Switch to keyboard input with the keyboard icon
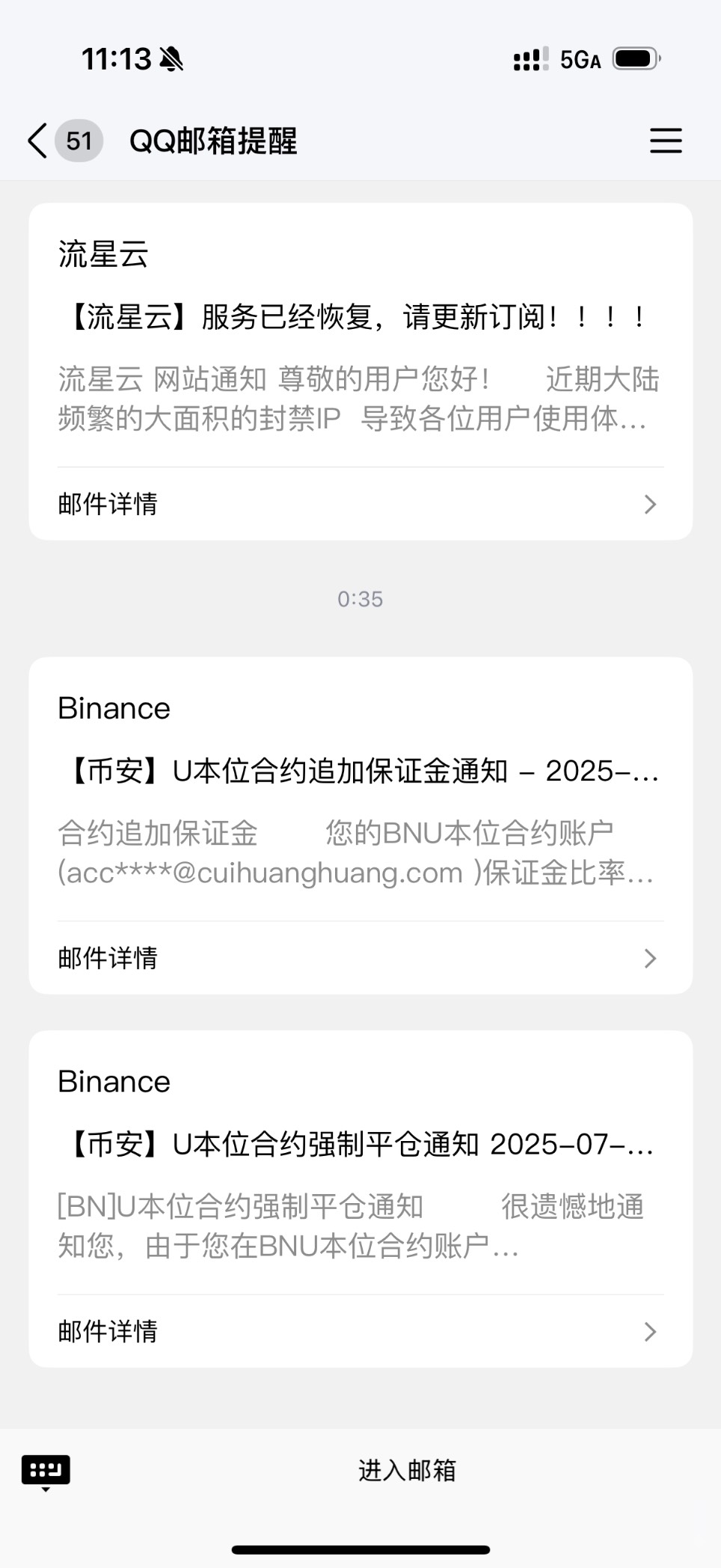 tap(46, 1472)
